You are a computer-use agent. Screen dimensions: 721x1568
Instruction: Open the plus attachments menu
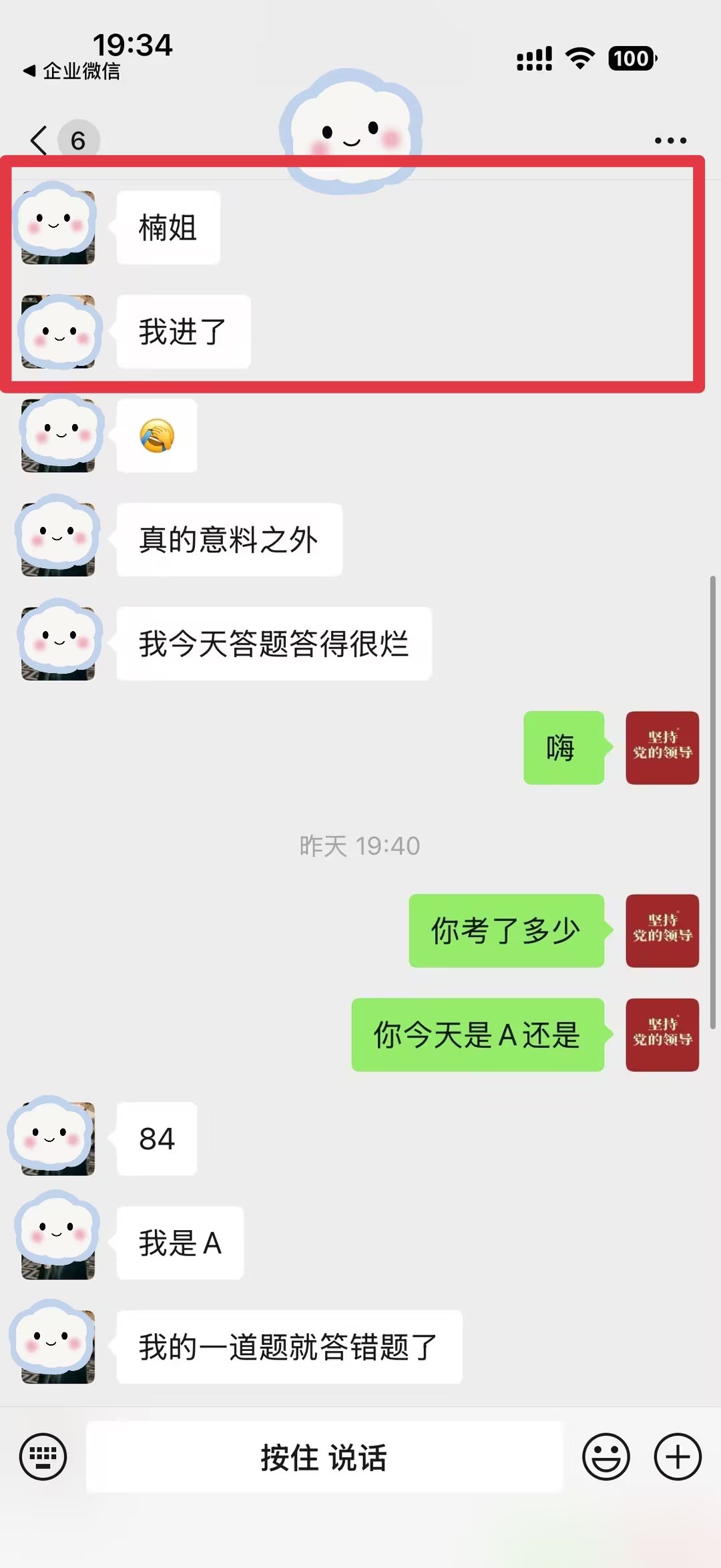tap(677, 1456)
